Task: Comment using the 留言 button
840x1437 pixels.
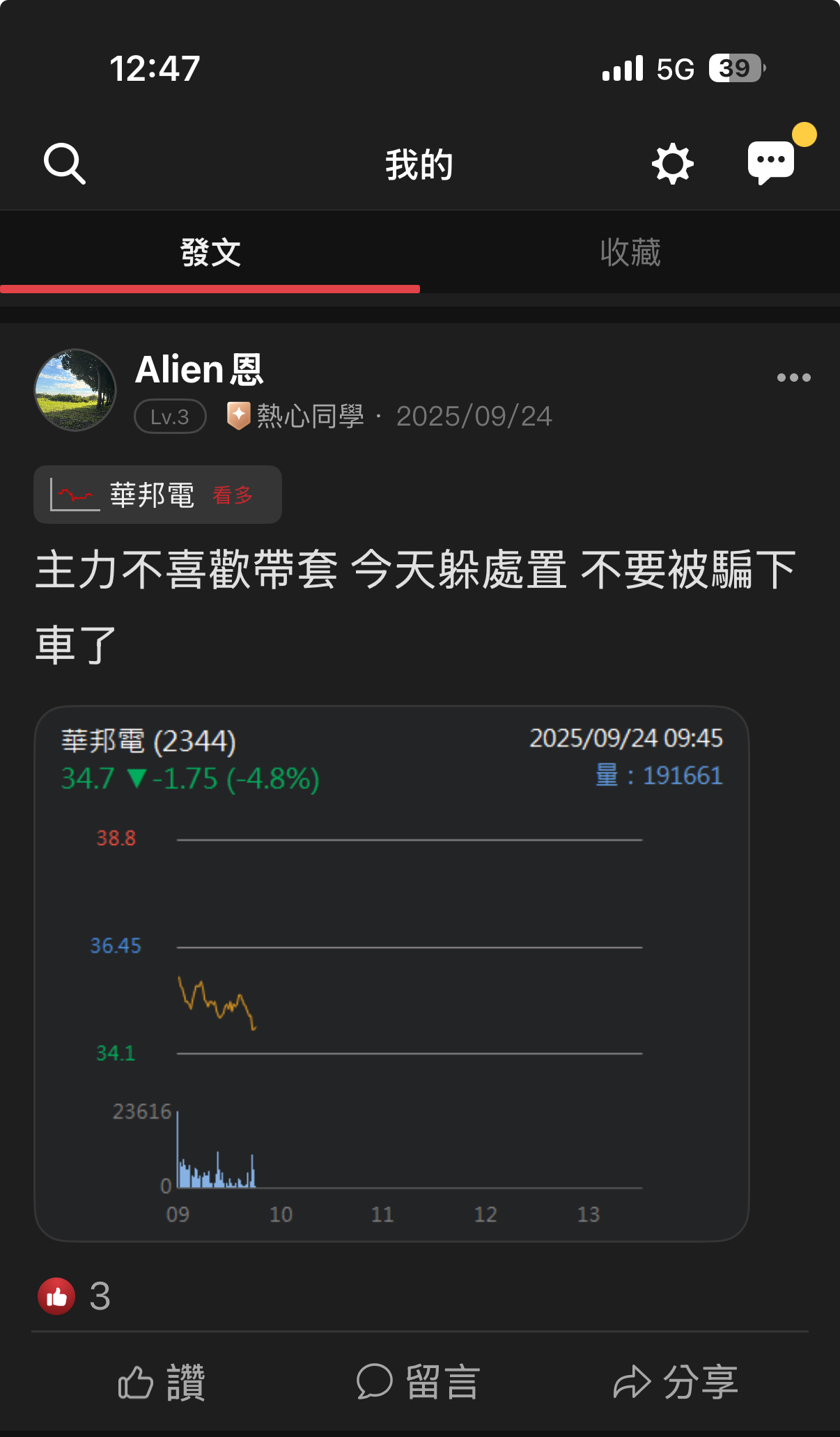Action: pyautogui.click(x=419, y=1382)
